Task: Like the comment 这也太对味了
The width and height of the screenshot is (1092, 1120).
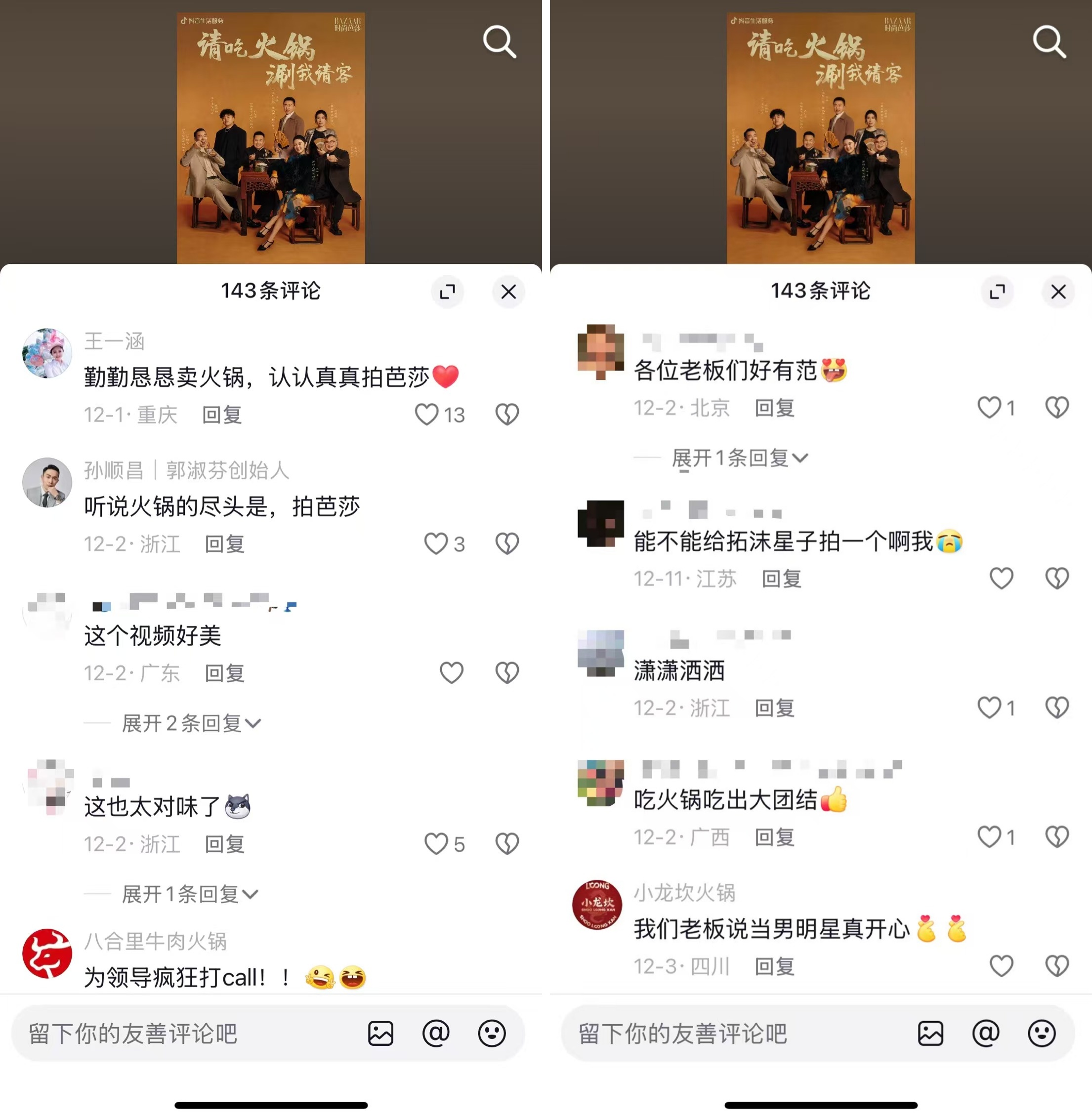Action: pos(436,844)
